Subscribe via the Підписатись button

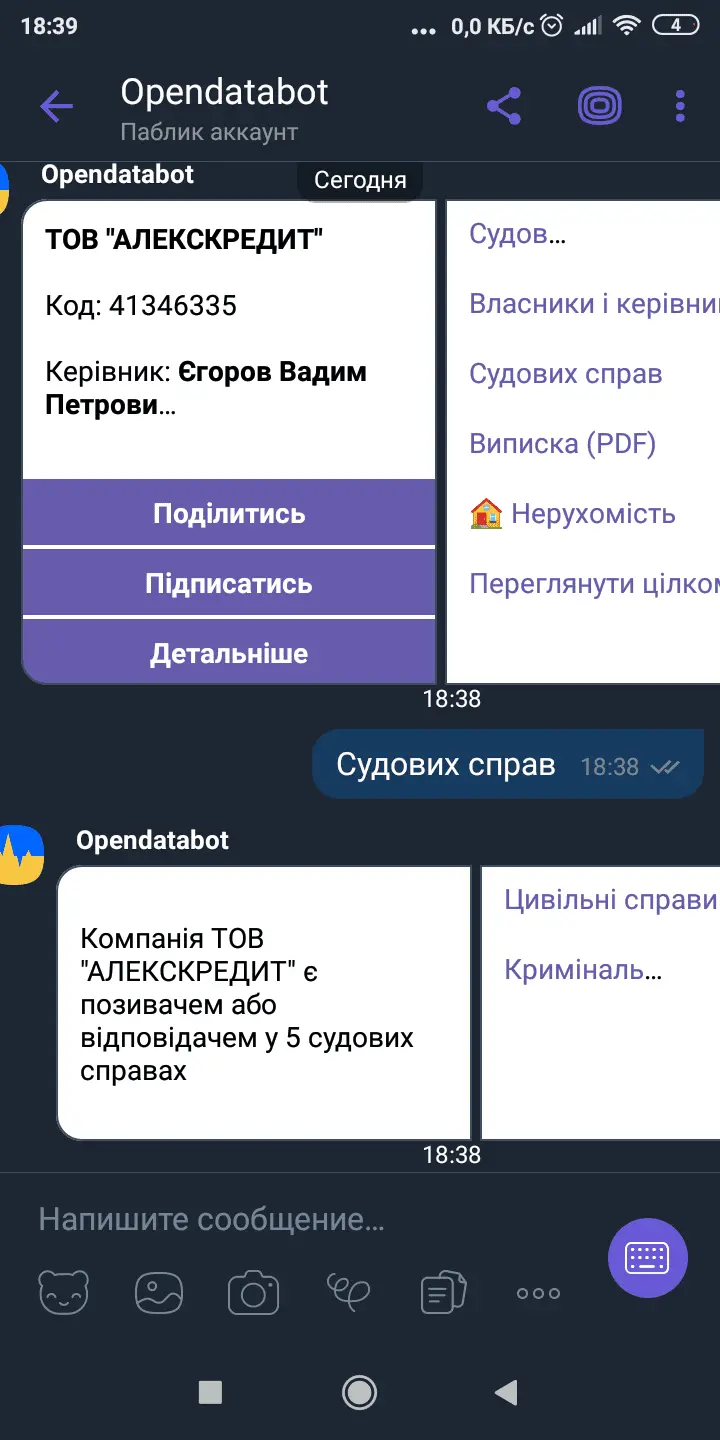pyautogui.click(x=229, y=584)
